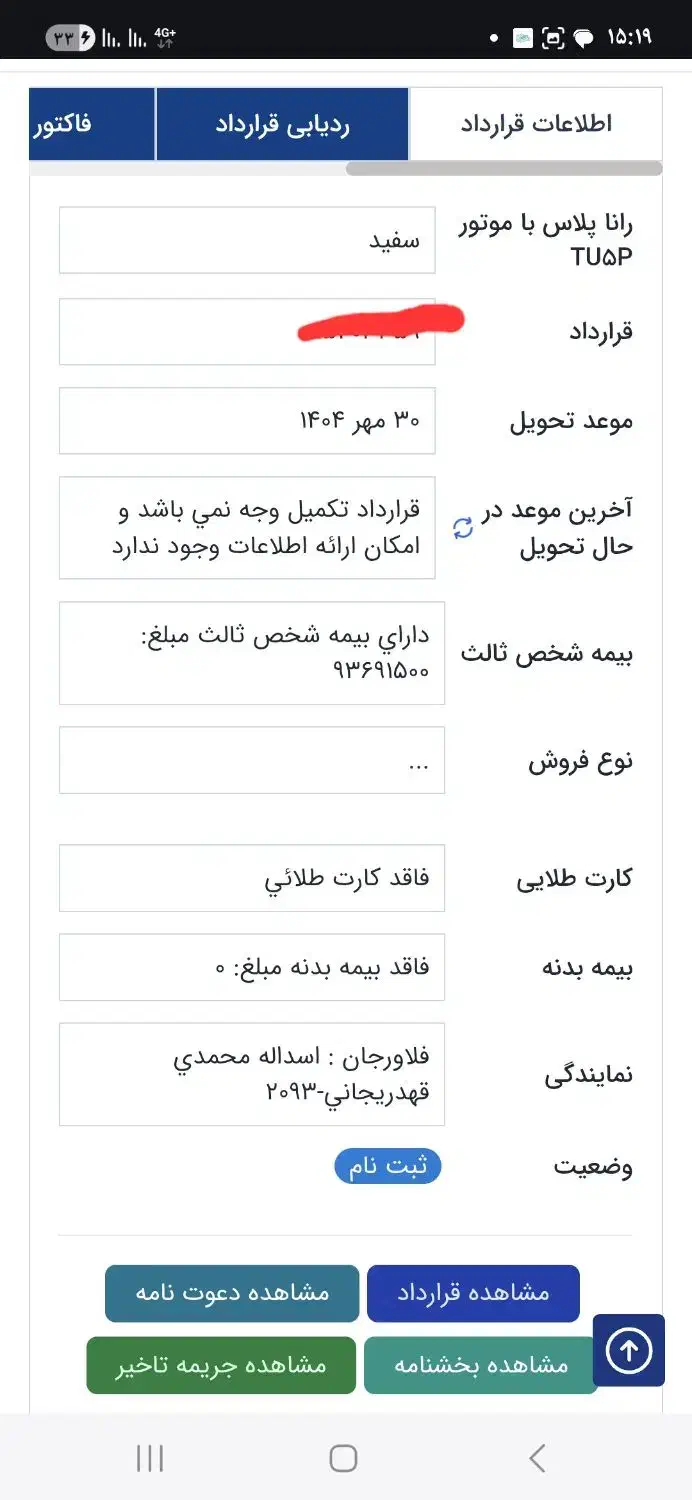Switch to the اطلاعات قرارداد tab
This screenshot has width=692, height=1500.
(x=536, y=124)
